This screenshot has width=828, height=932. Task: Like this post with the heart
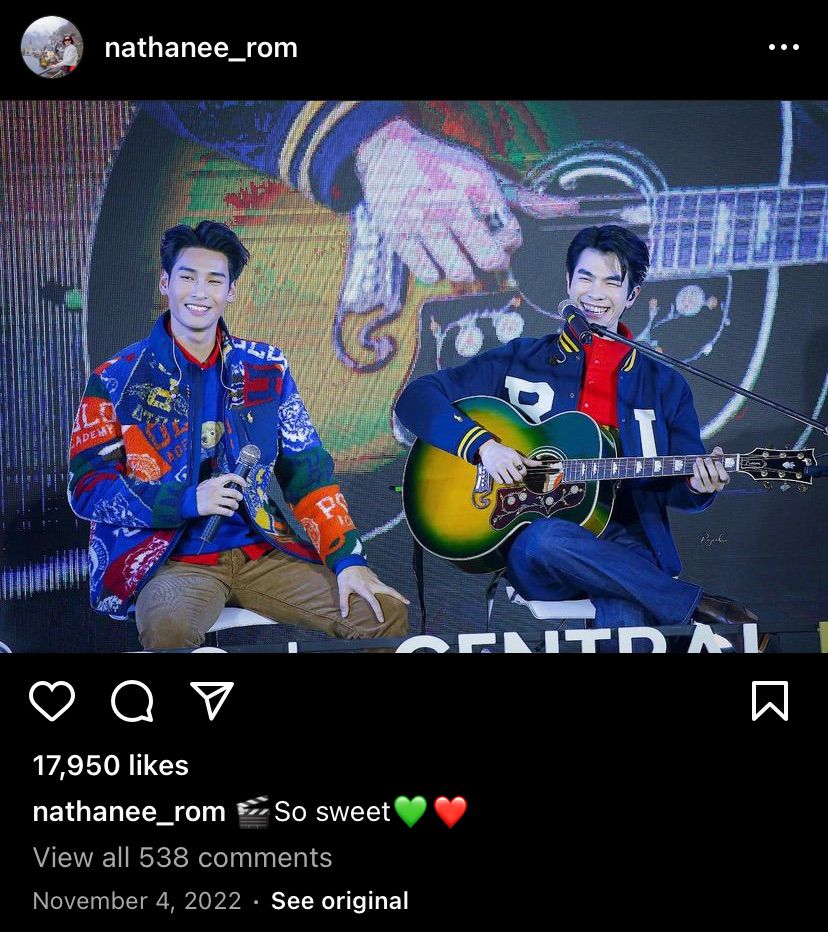tap(52, 702)
